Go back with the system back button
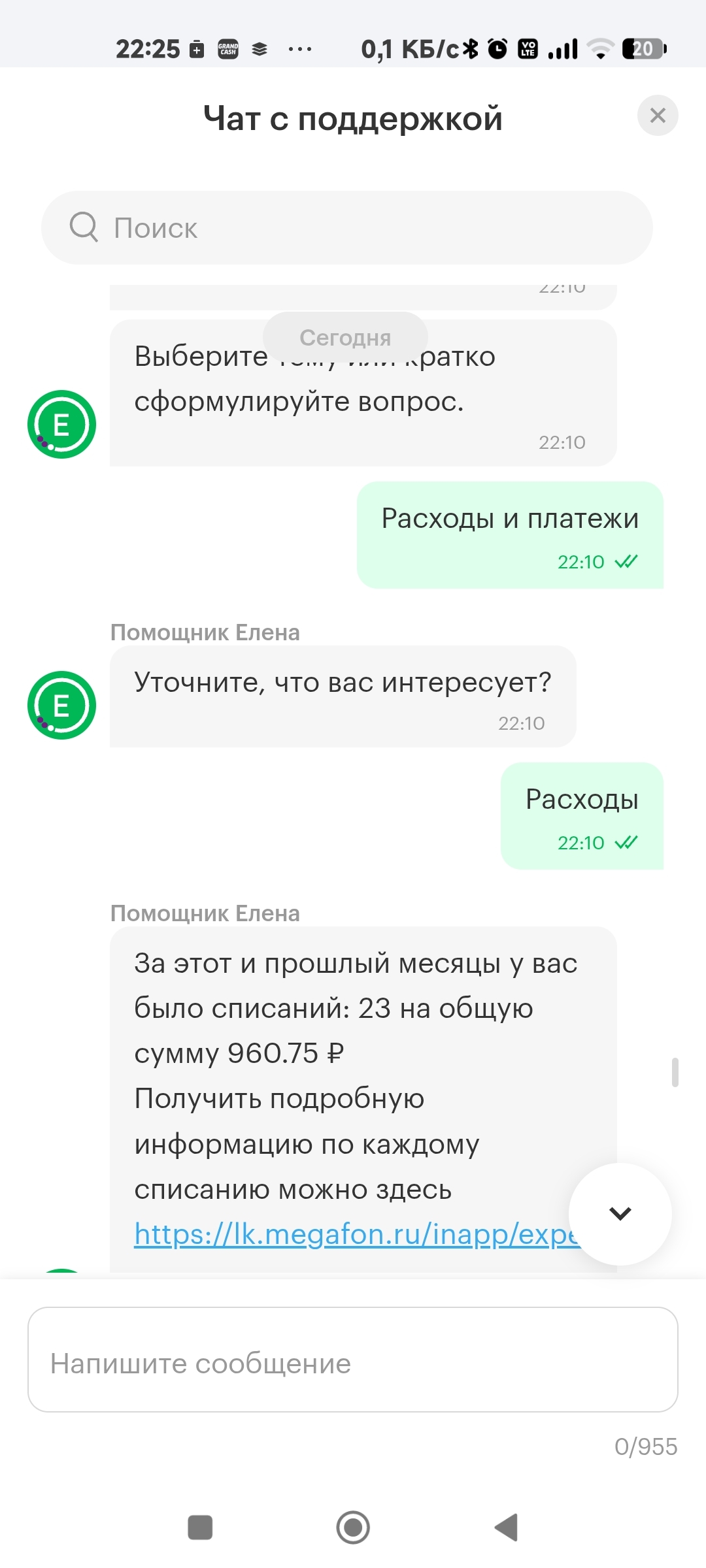The width and height of the screenshot is (706, 1568). pos(507,1527)
